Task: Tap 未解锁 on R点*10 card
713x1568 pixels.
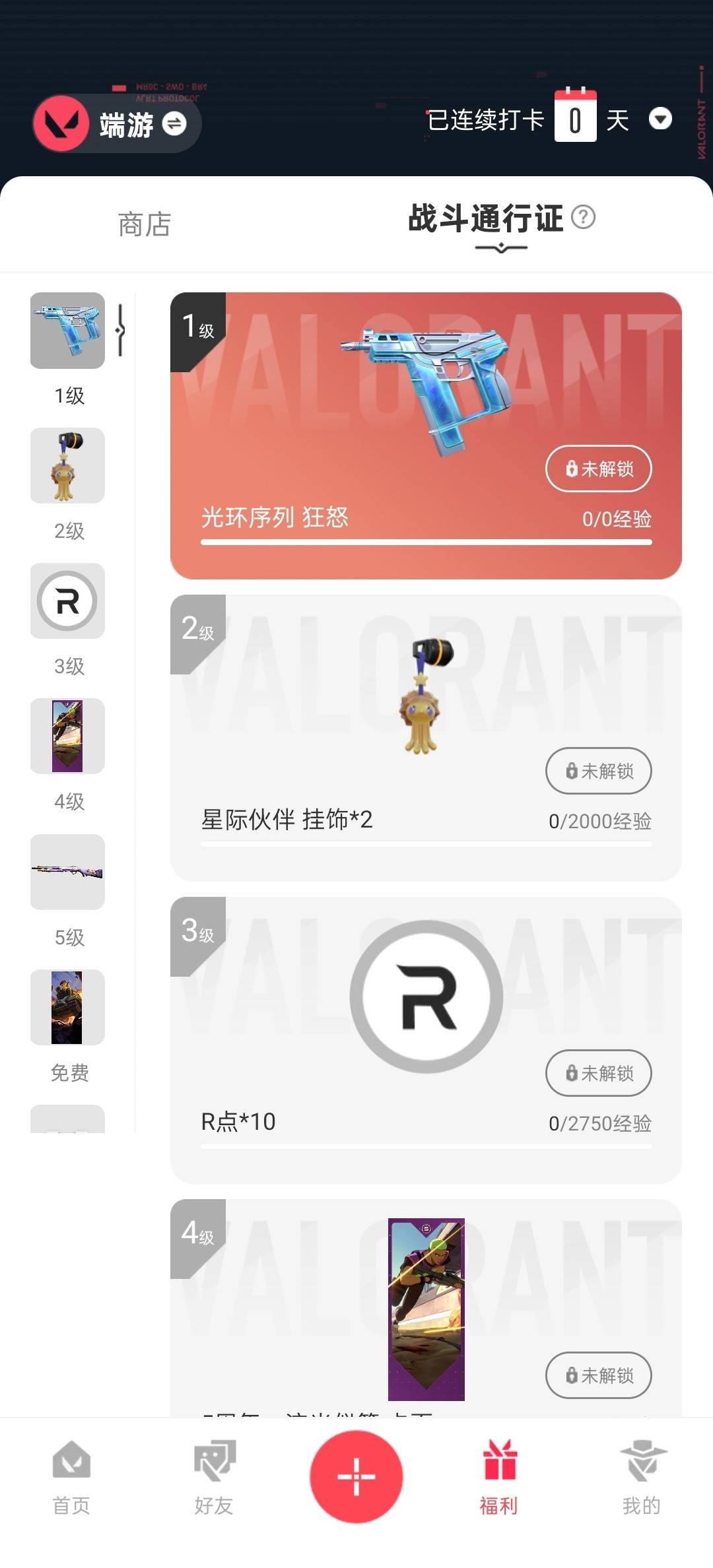Action: [x=598, y=1073]
